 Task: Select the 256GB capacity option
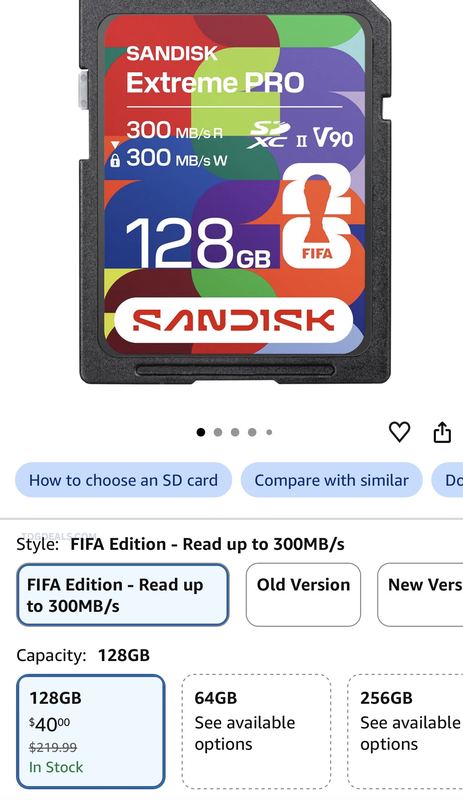(x=405, y=732)
